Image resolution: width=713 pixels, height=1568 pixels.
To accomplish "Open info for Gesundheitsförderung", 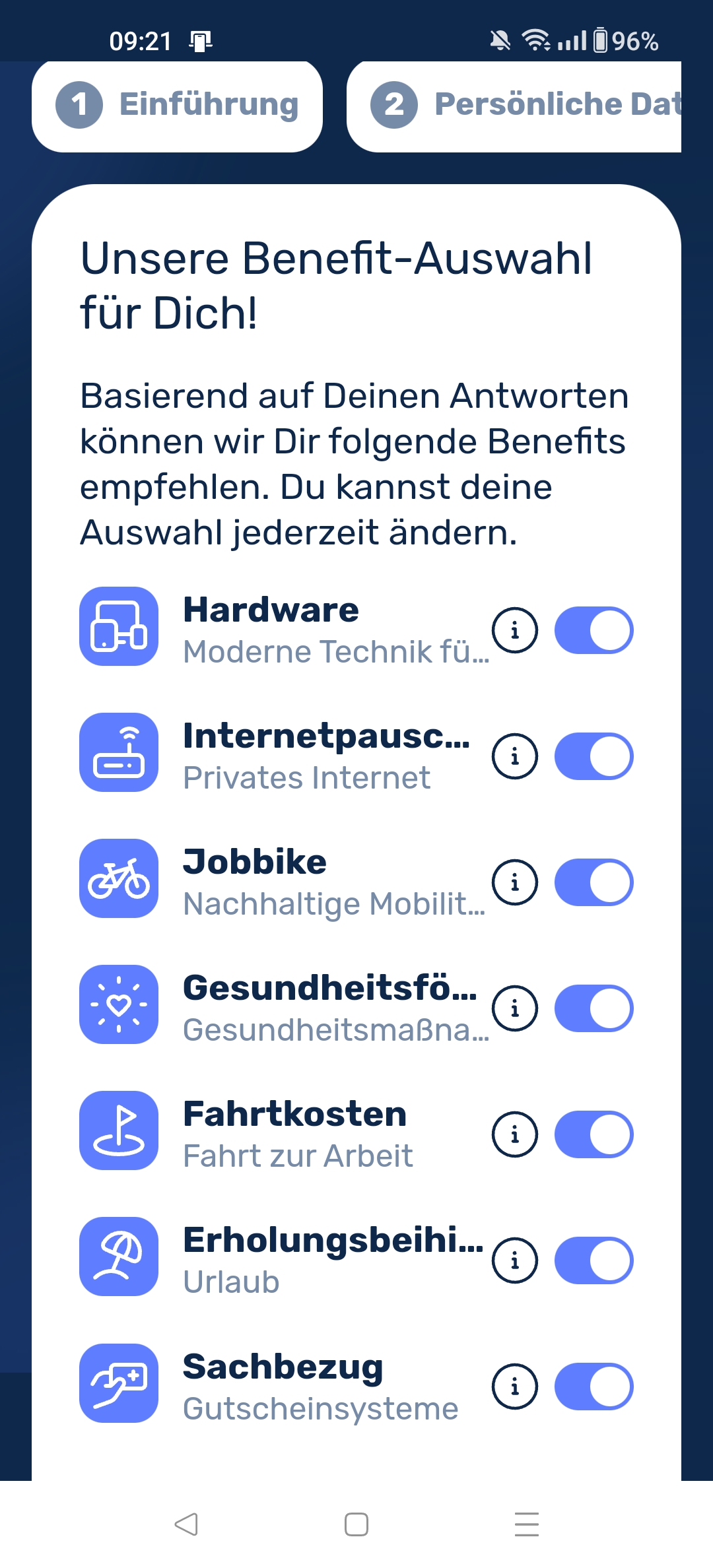I will pyautogui.click(x=515, y=1008).
